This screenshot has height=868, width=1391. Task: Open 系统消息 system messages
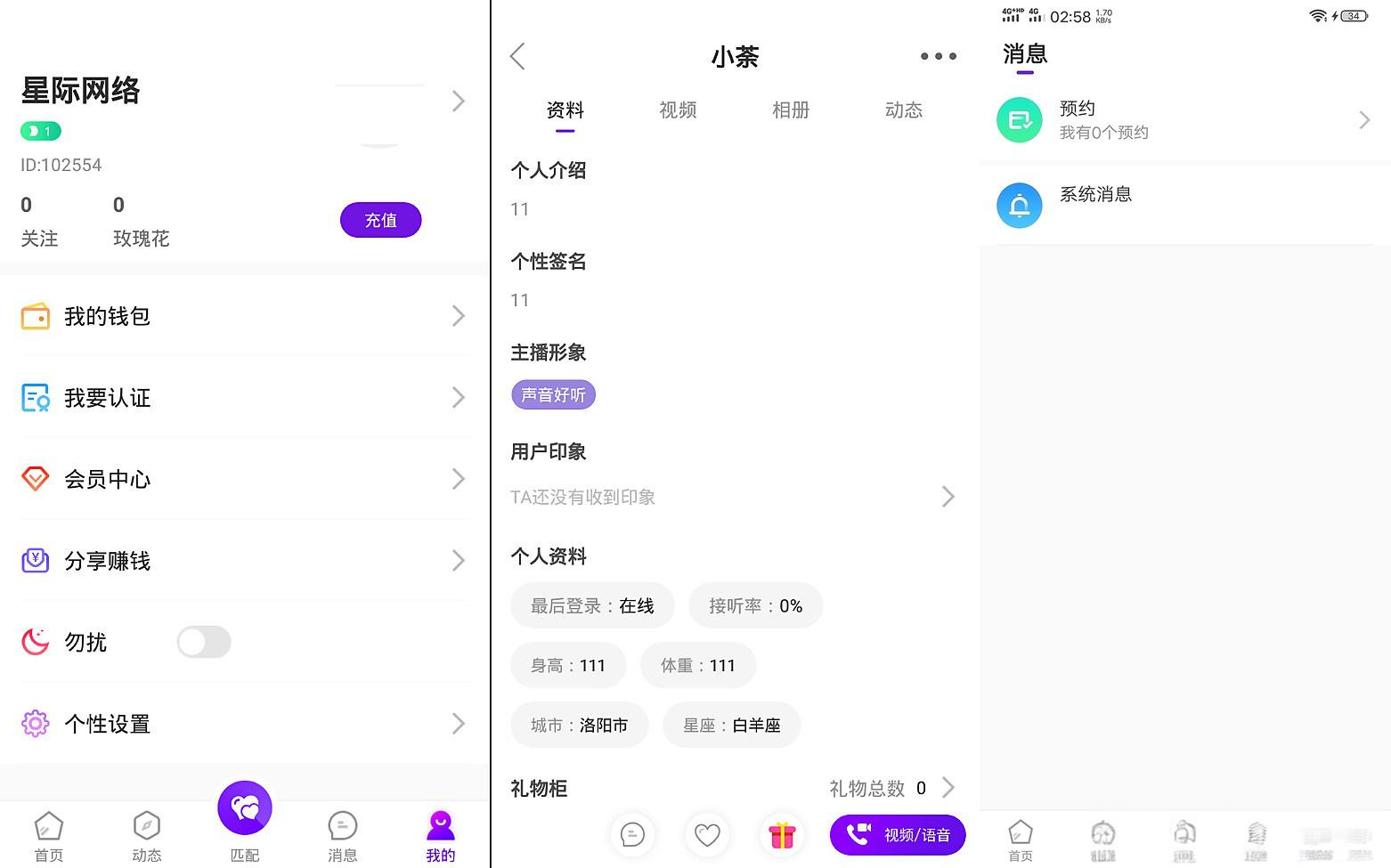coord(1184,205)
